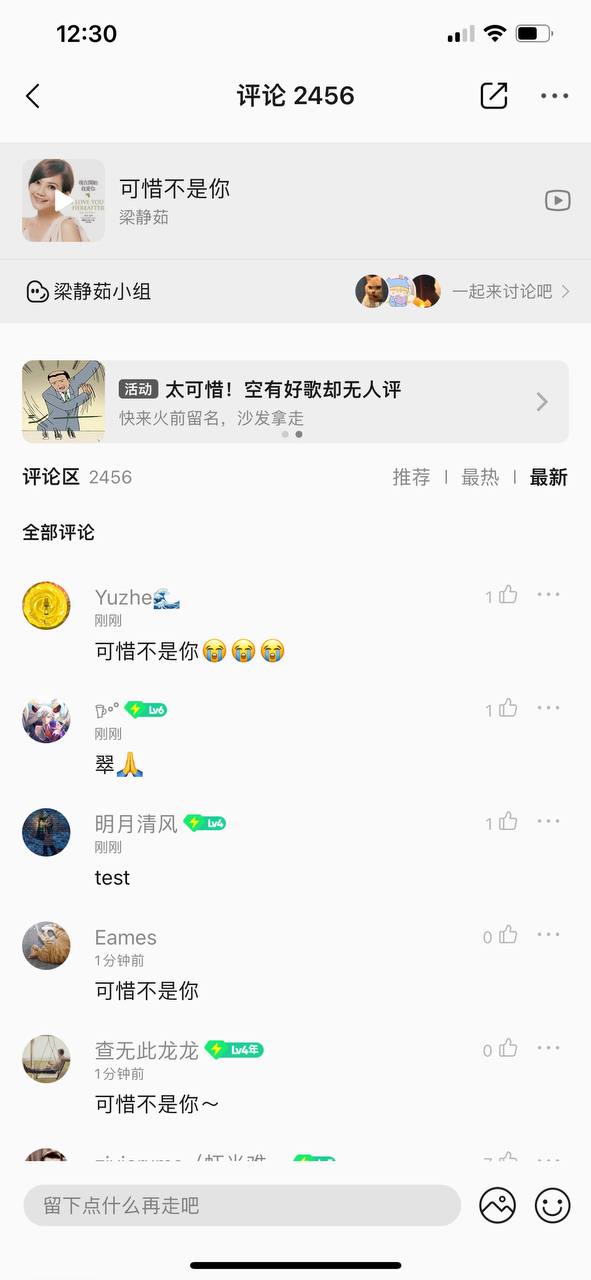
Task: Switch to 最新 comments sorting
Action: 549,477
